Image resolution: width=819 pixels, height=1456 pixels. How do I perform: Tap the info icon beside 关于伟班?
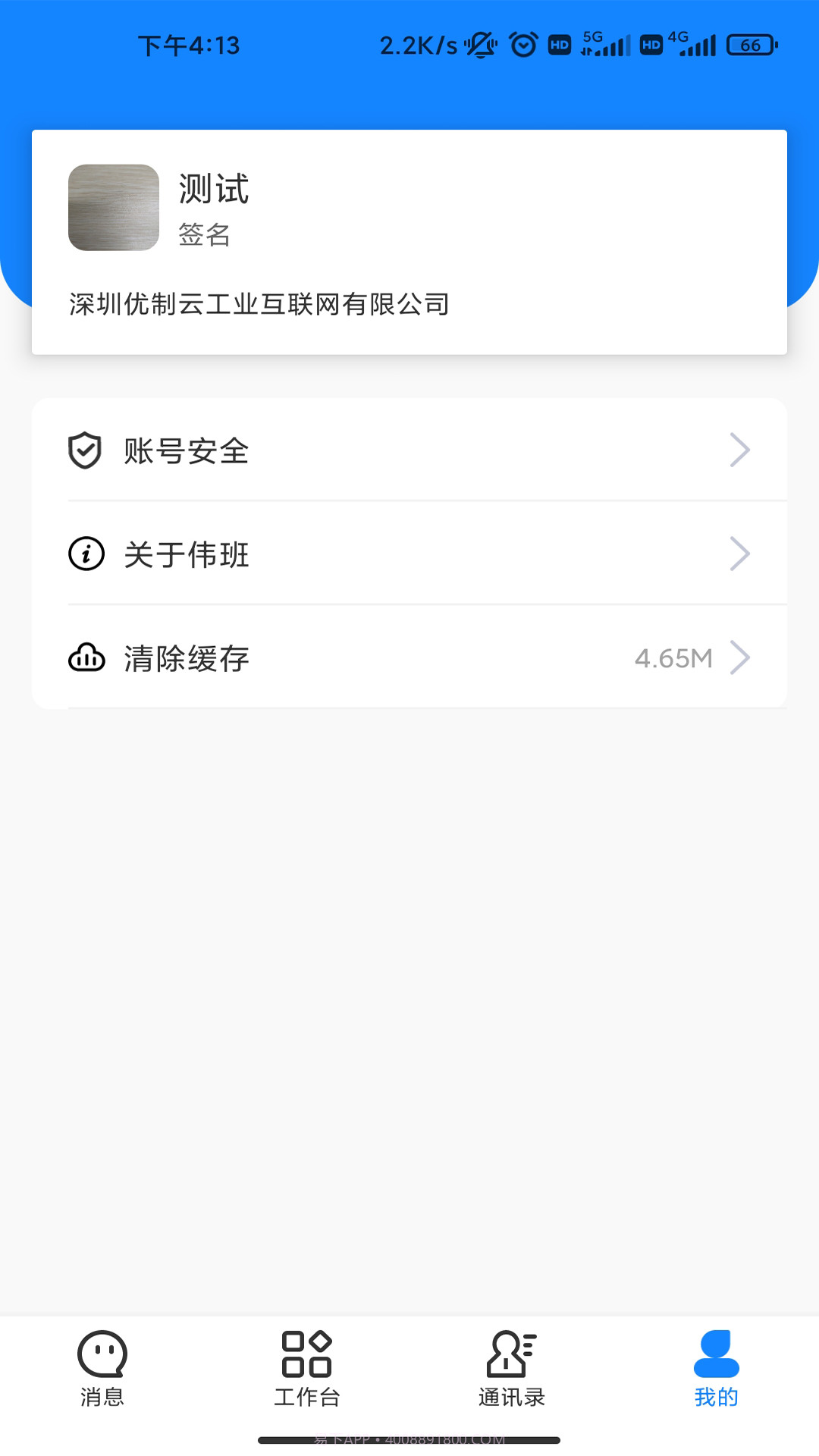pyautogui.click(x=85, y=554)
